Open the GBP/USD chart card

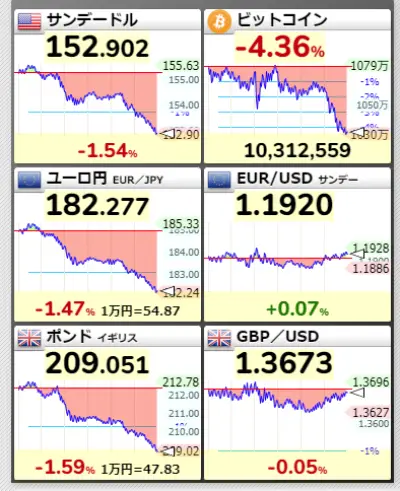(x=297, y=403)
